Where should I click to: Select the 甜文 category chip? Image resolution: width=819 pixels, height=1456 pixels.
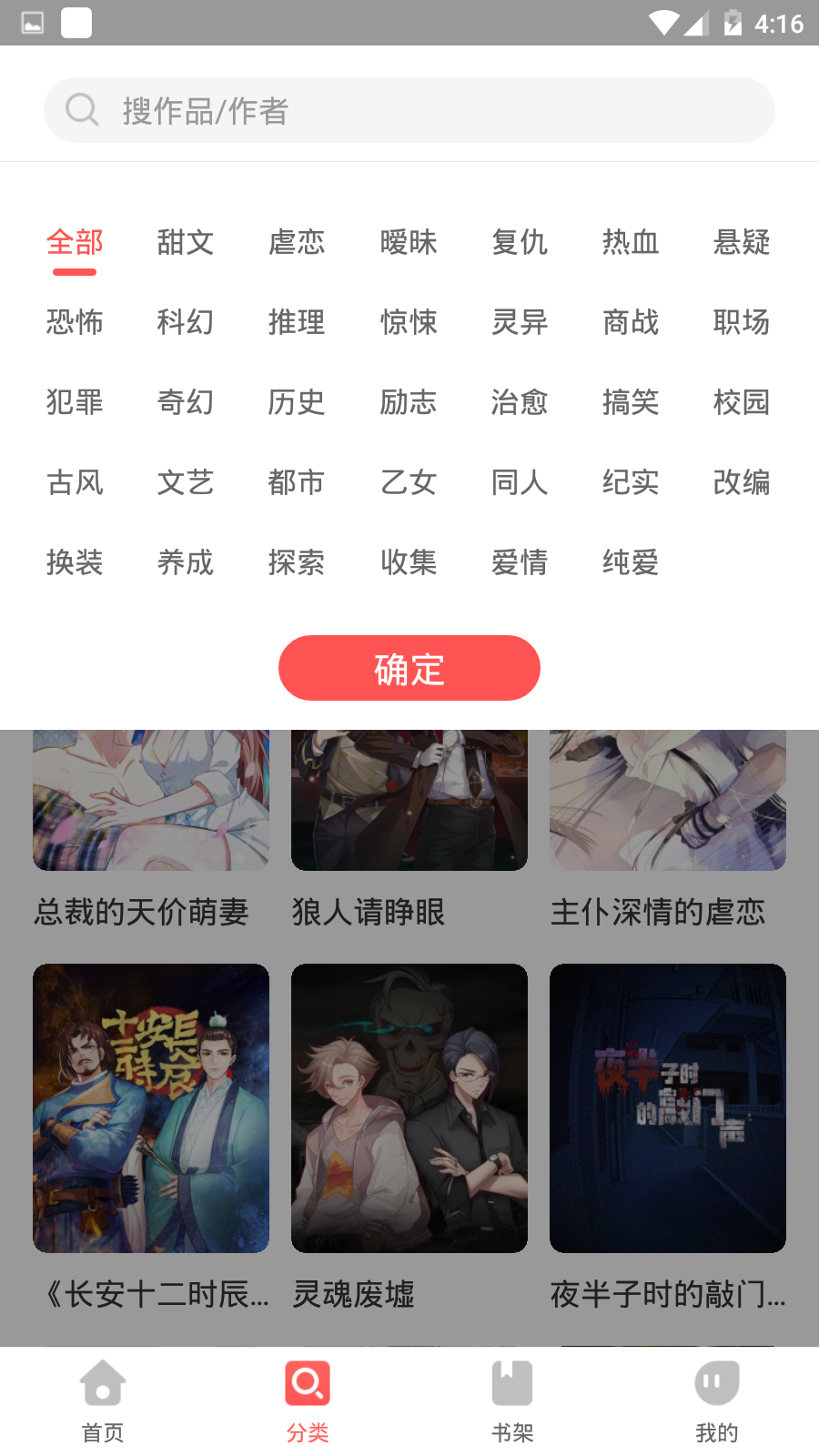pyautogui.click(x=186, y=242)
